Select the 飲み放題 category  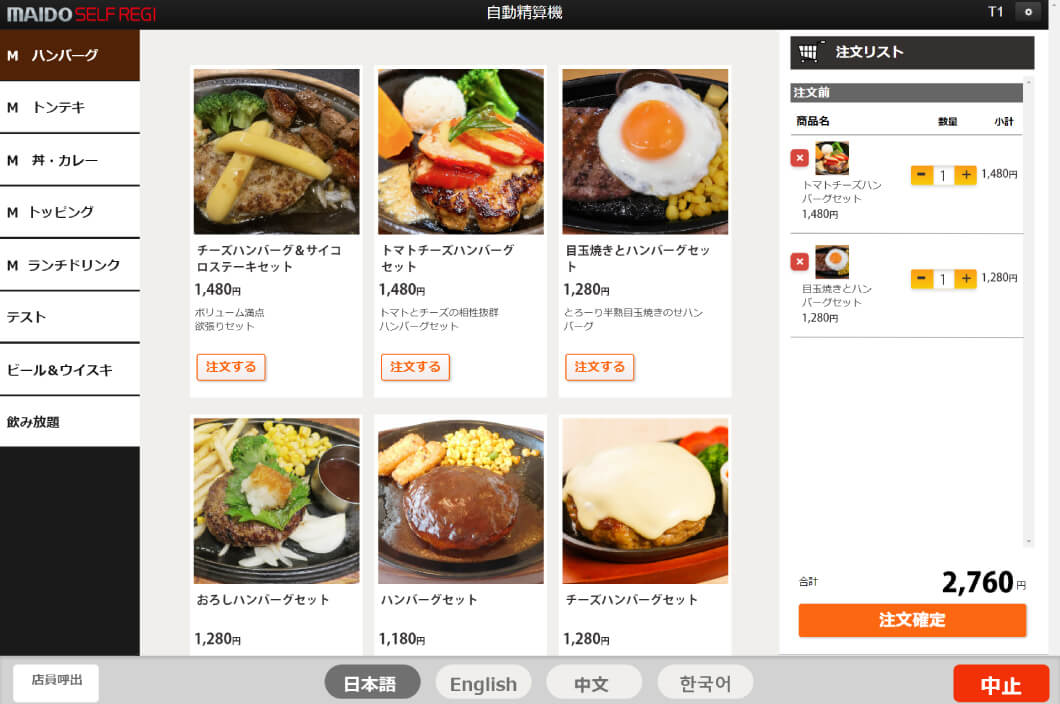click(x=69, y=422)
